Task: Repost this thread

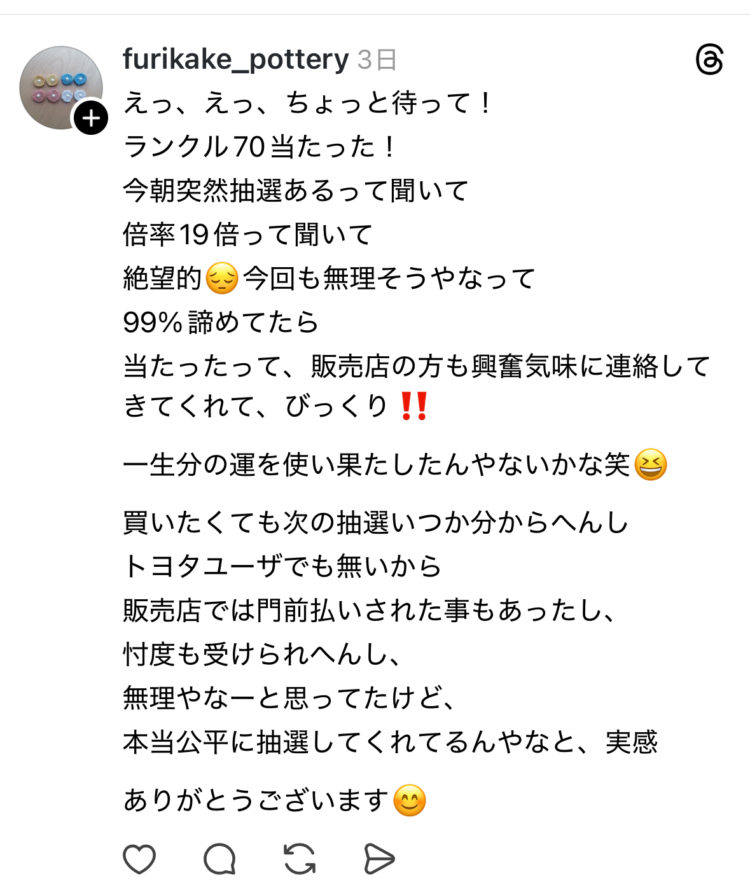Action: point(299,858)
